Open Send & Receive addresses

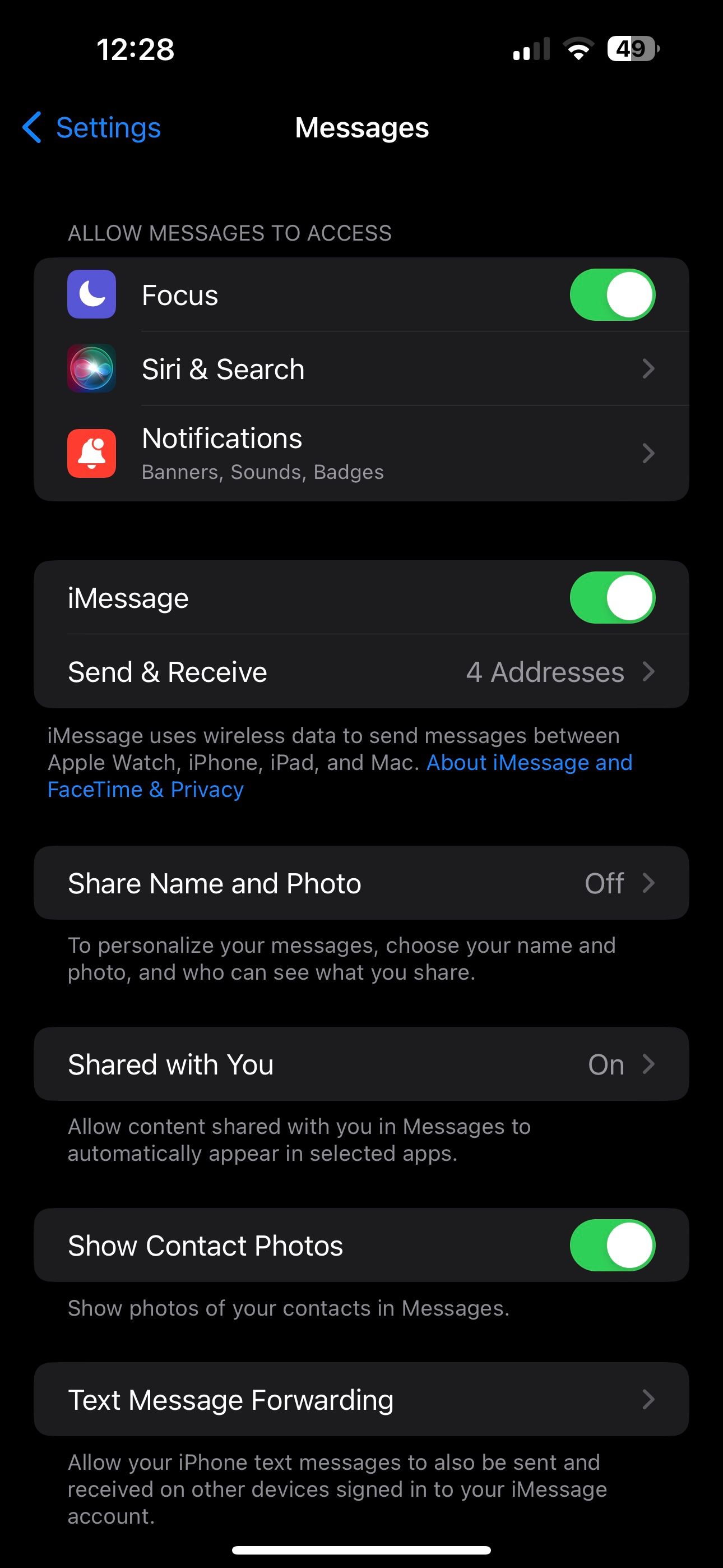point(361,671)
